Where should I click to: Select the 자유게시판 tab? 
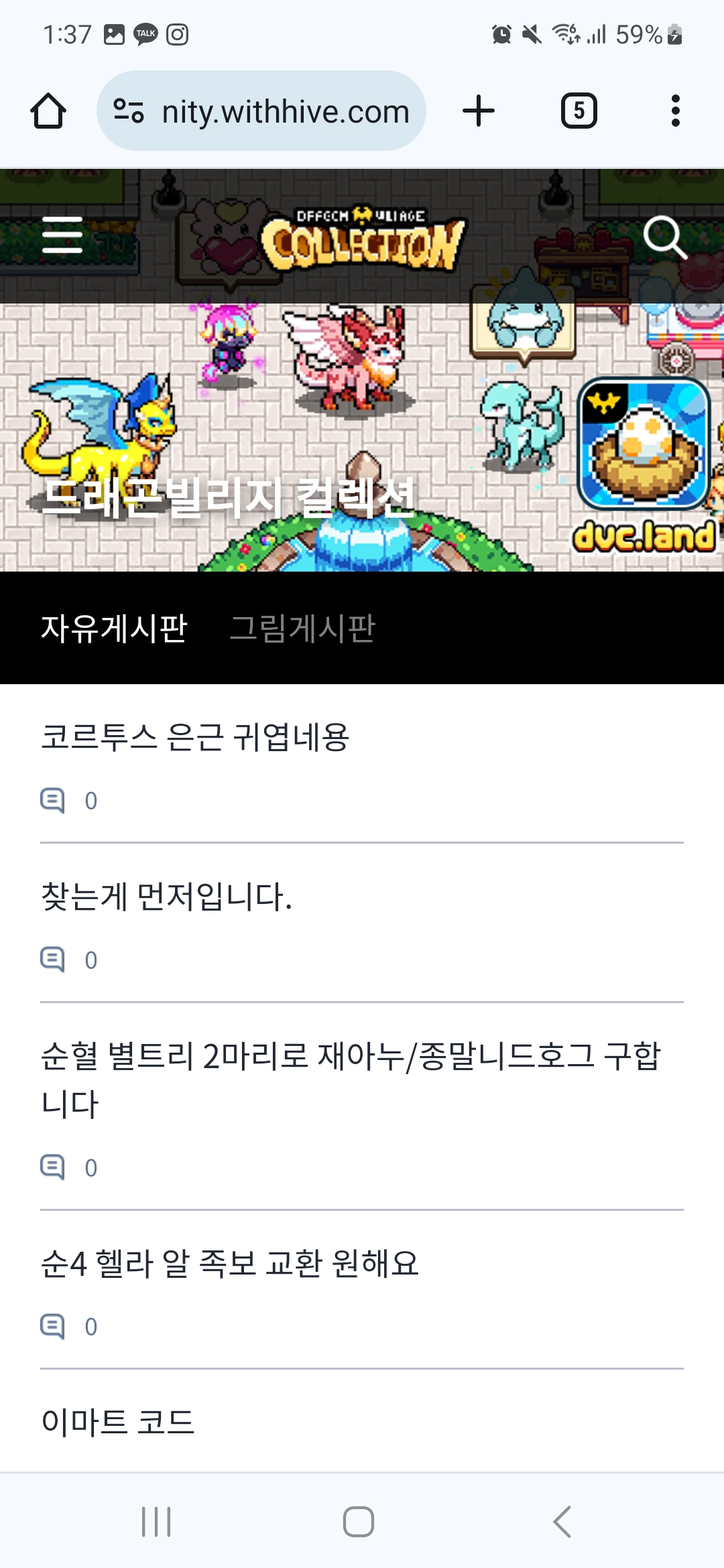[114, 629]
